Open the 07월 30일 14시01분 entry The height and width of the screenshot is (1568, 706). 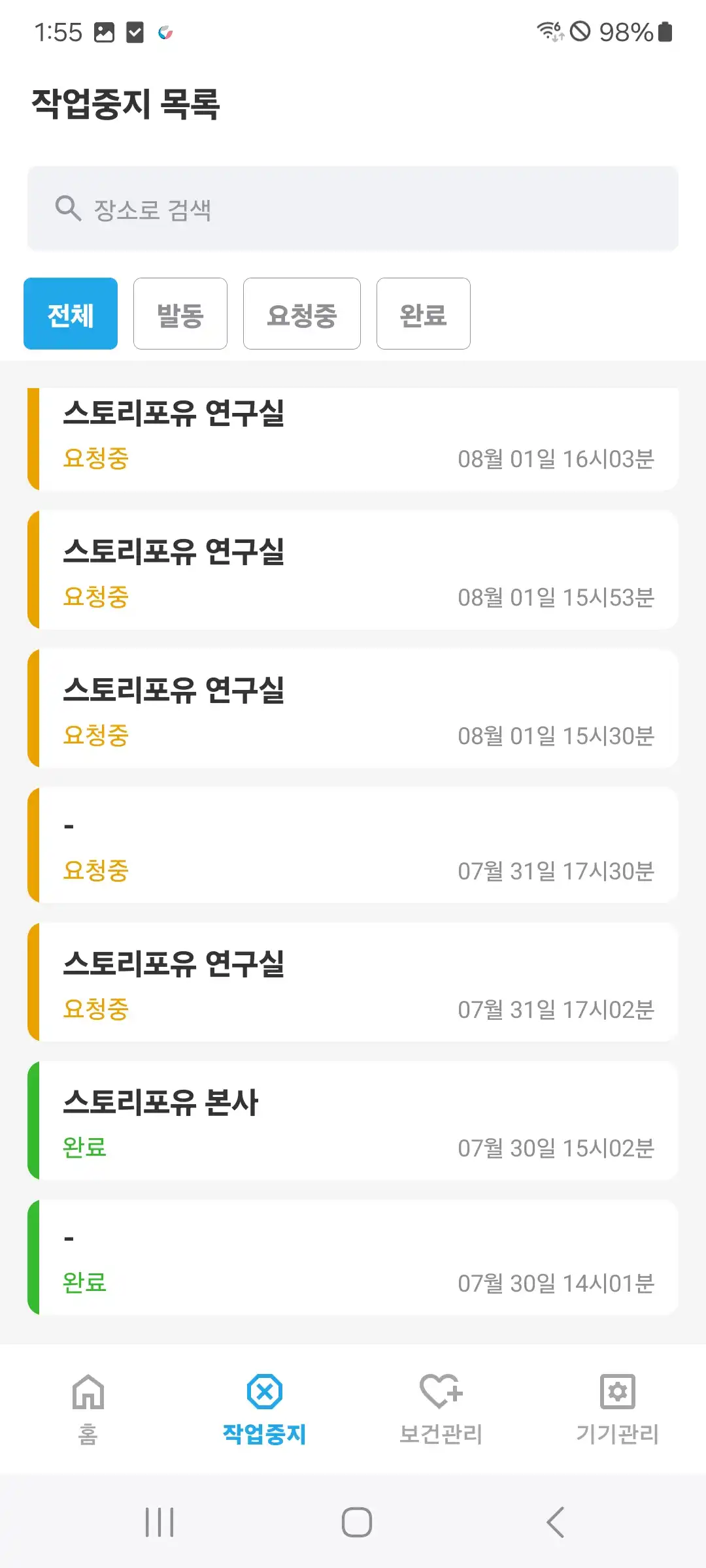pyautogui.click(x=353, y=1258)
